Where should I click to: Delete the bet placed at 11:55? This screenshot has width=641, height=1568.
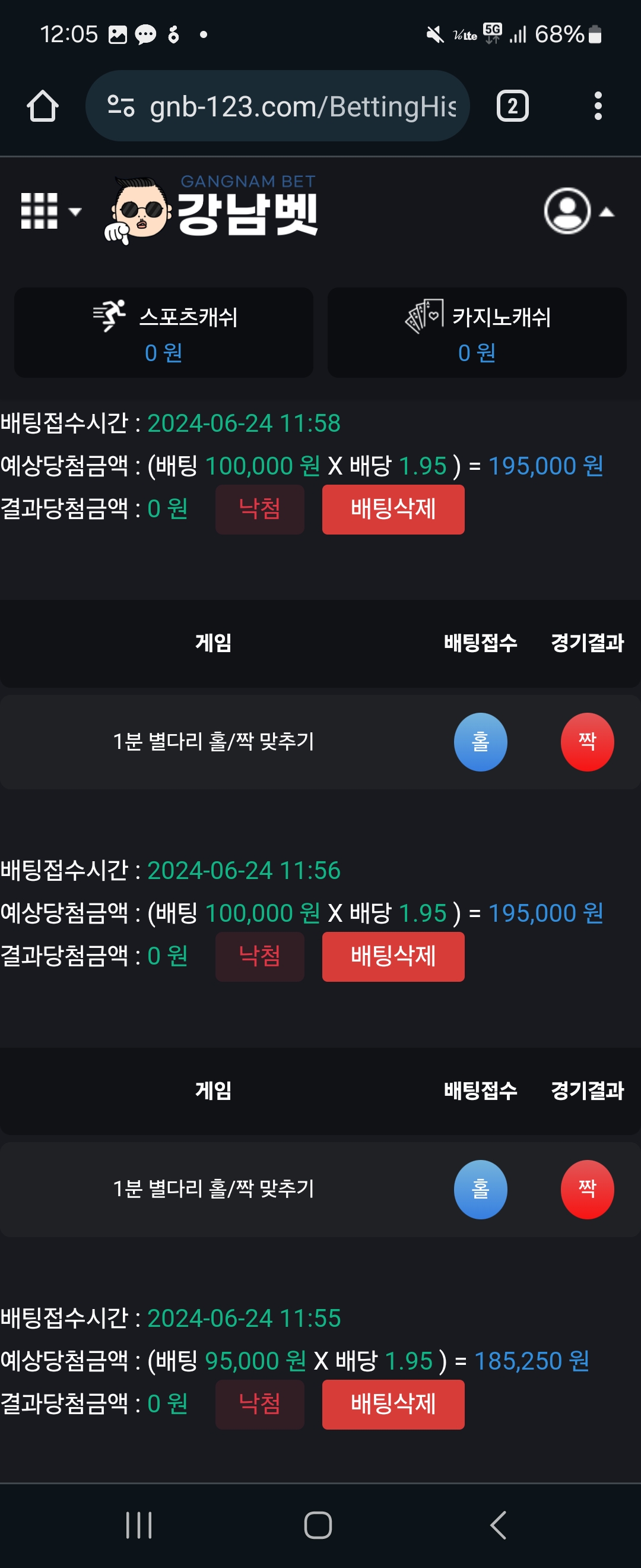[393, 1403]
